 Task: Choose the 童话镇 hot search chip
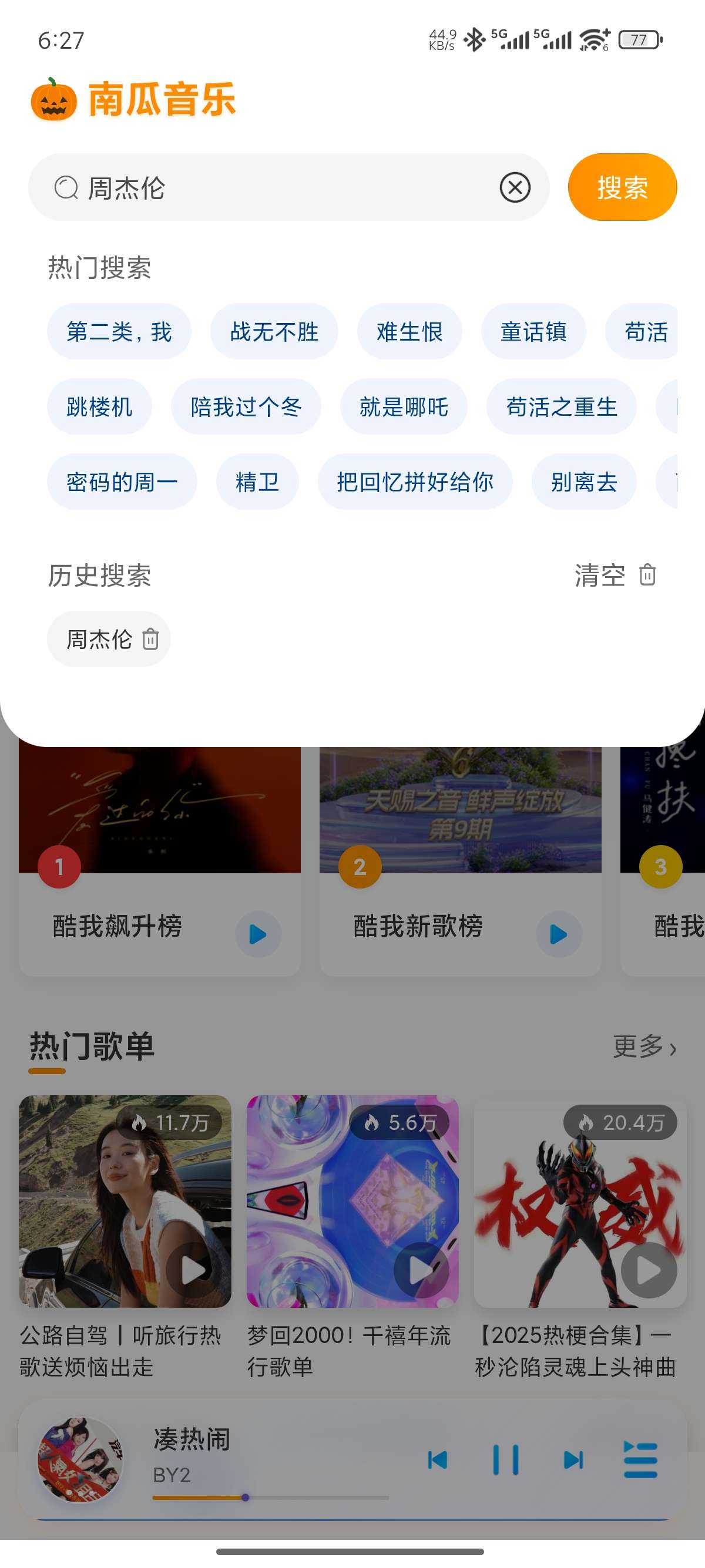coord(533,332)
